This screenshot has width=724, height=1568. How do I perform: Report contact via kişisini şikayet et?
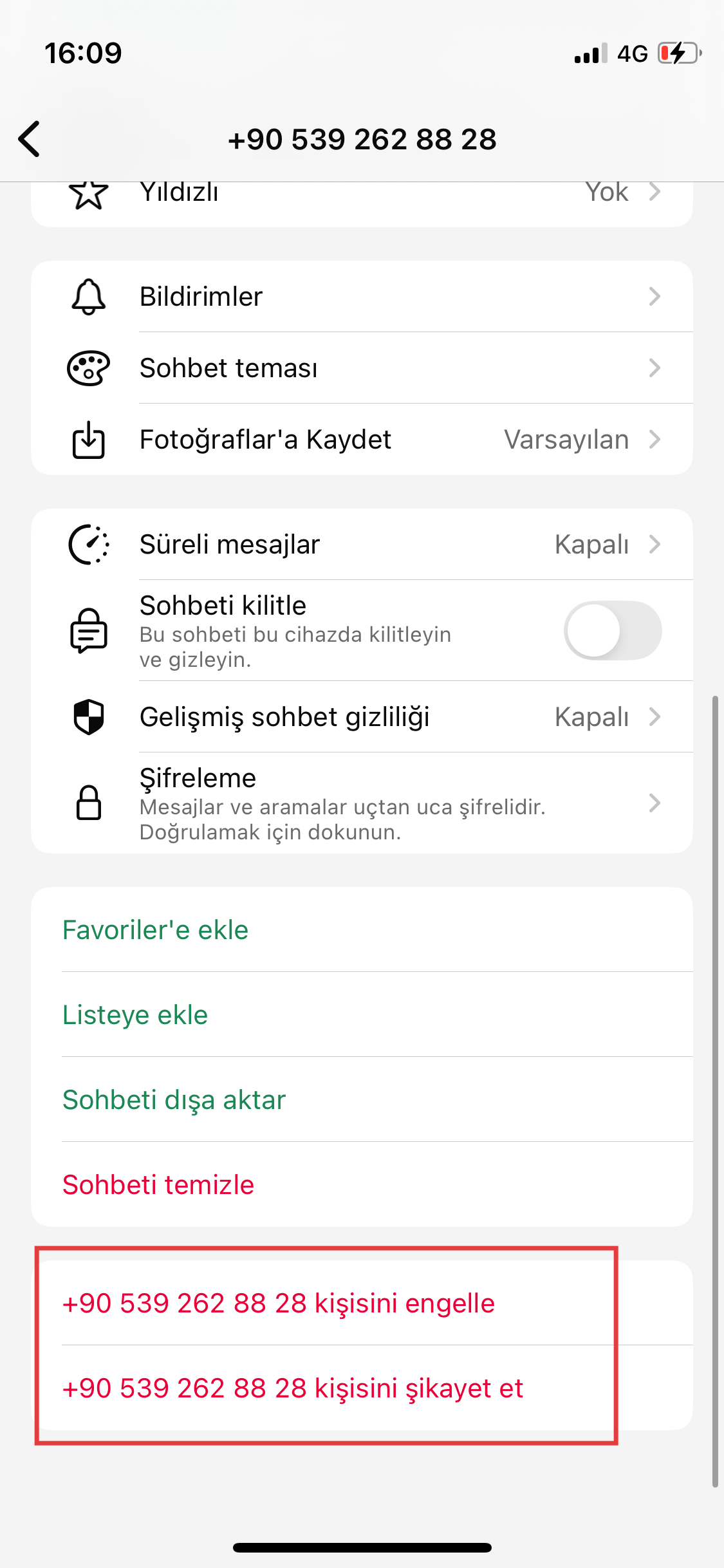(293, 1388)
